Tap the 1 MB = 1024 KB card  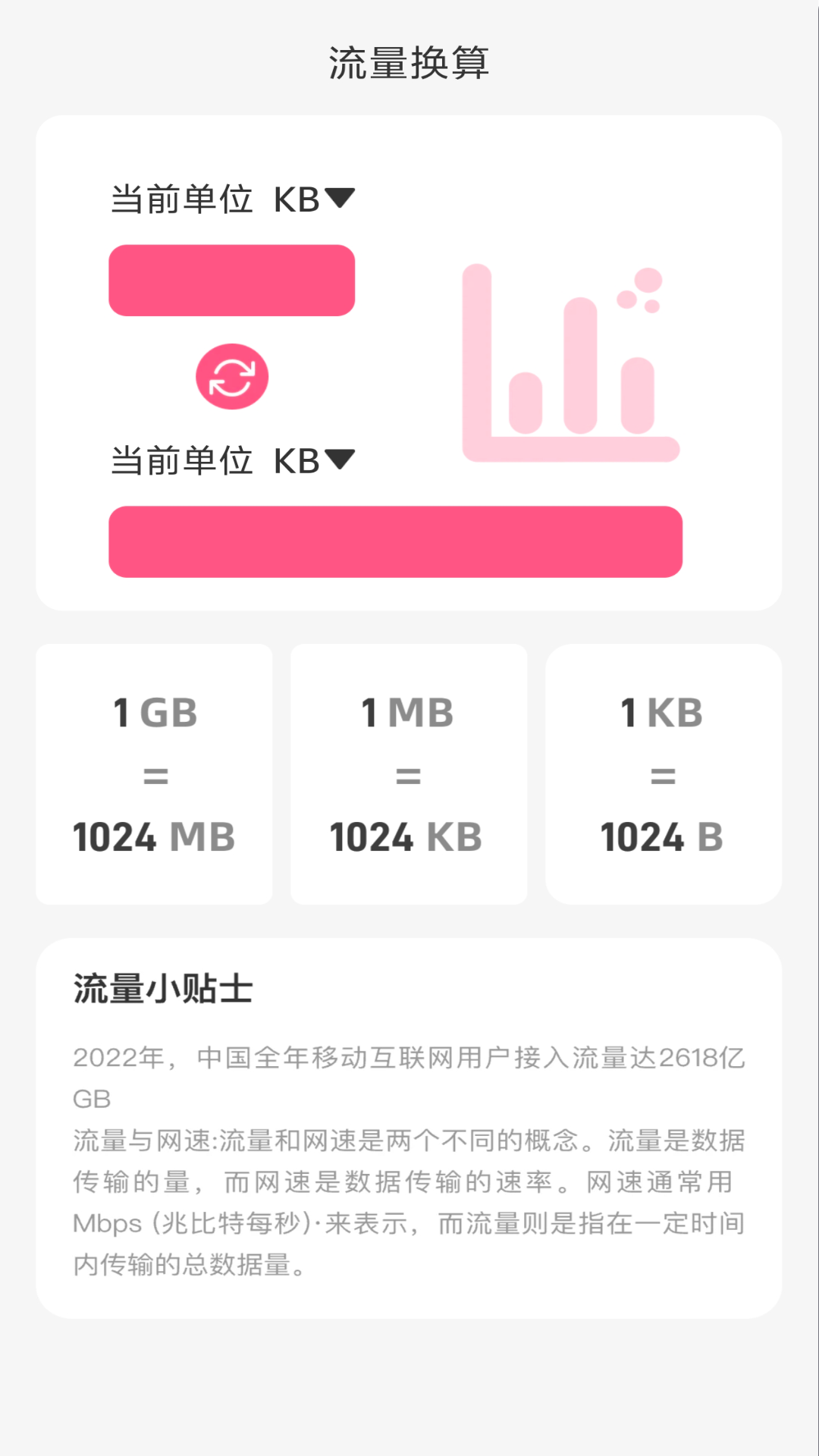coord(409,773)
